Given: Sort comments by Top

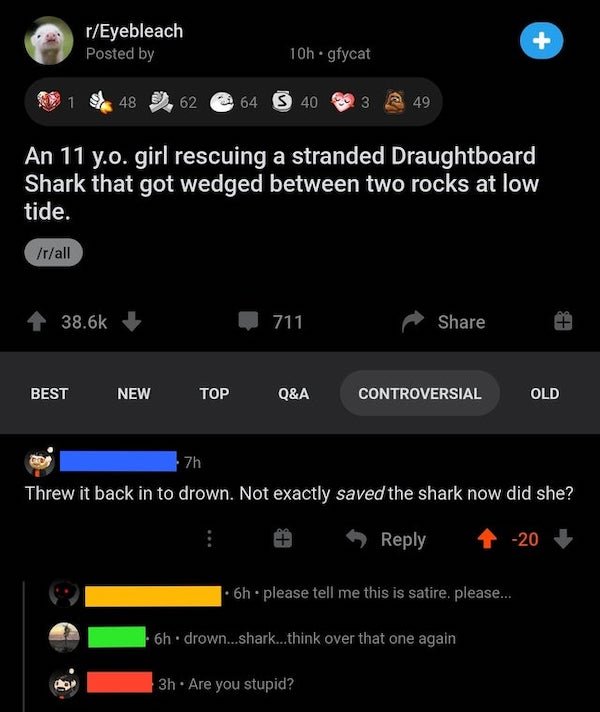Looking at the screenshot, I should [x=214, y=393].
